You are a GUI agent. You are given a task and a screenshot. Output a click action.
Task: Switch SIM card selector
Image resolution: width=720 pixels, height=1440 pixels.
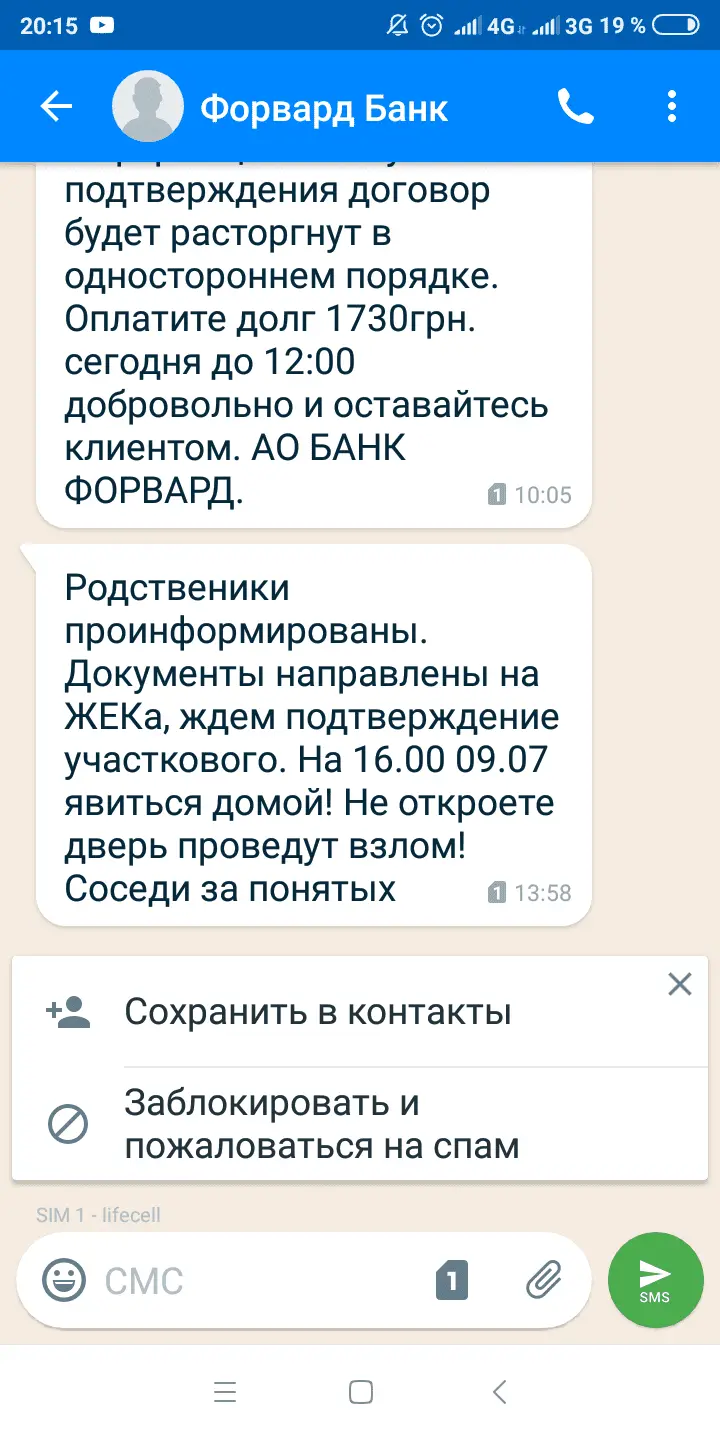[x=451, y=1280]
